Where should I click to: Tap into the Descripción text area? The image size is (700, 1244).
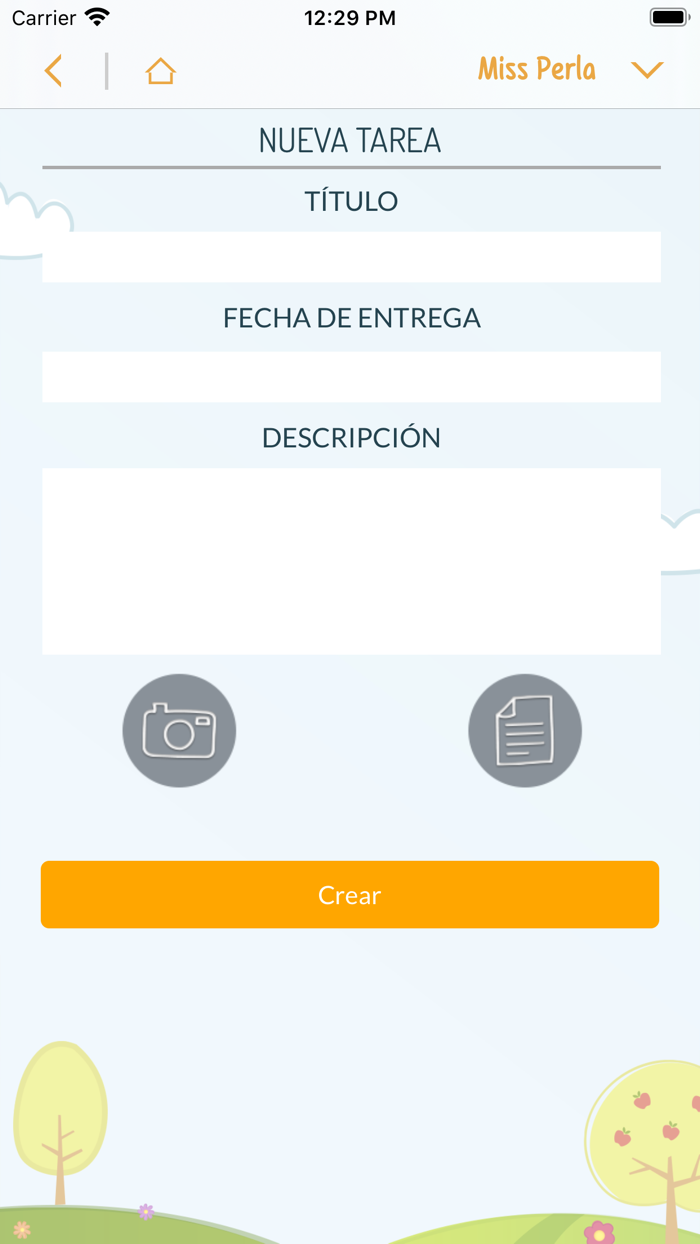(351, 561)
